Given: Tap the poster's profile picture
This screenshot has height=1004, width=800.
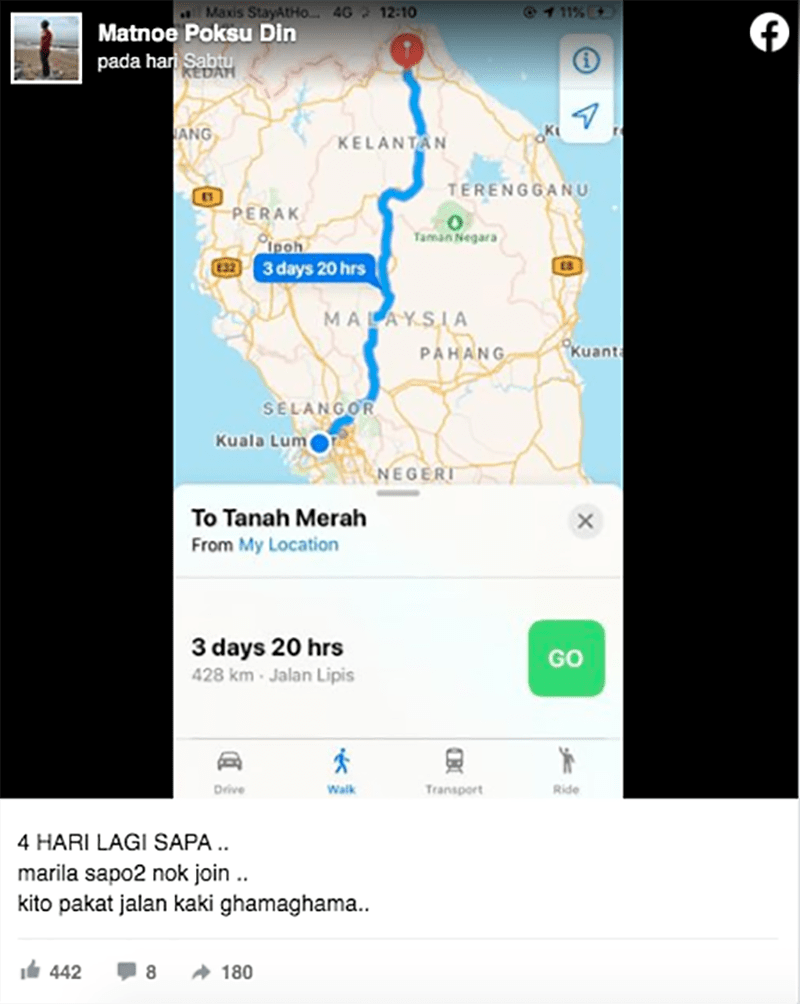Looking at the screenshot, I should coord(46,48).
